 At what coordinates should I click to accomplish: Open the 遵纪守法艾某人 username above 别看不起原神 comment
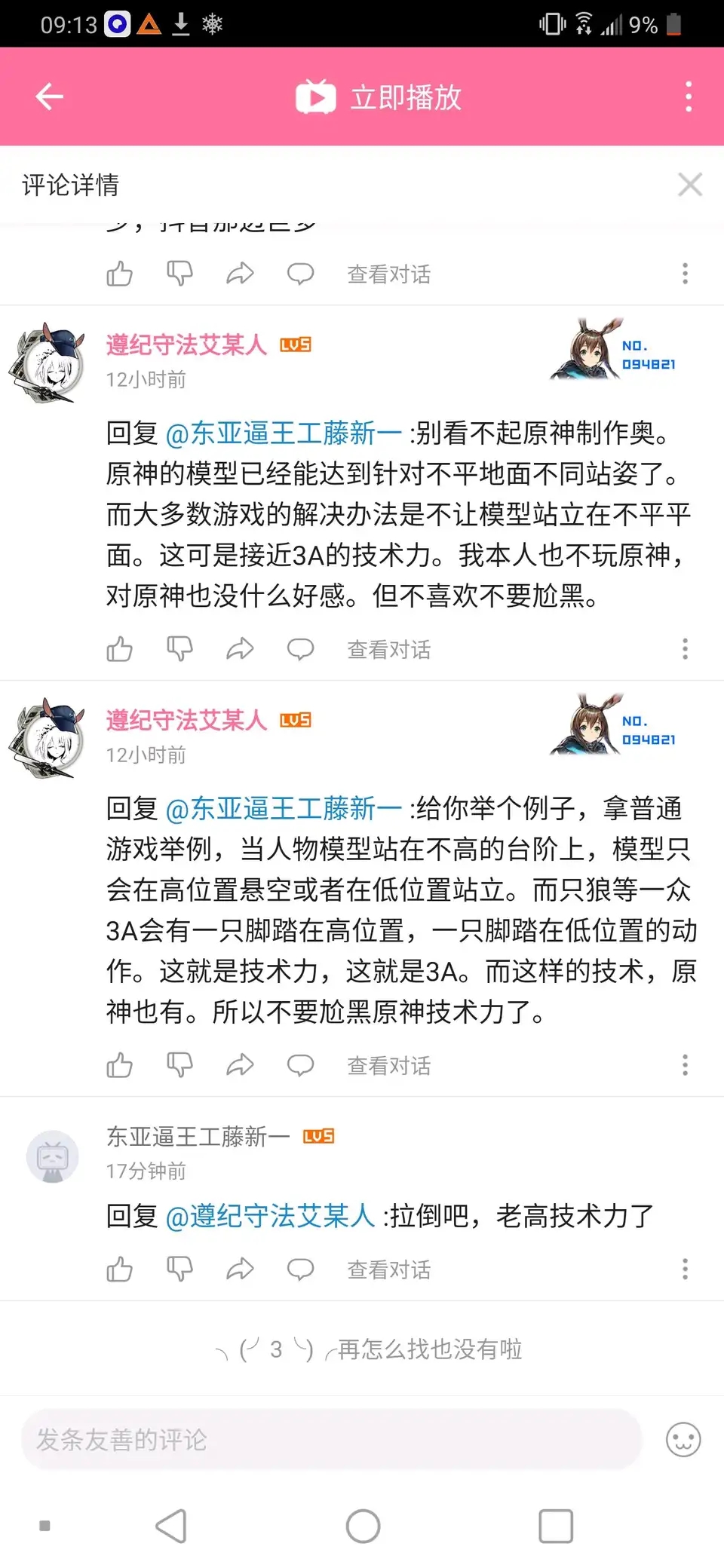tap(186, 345)
